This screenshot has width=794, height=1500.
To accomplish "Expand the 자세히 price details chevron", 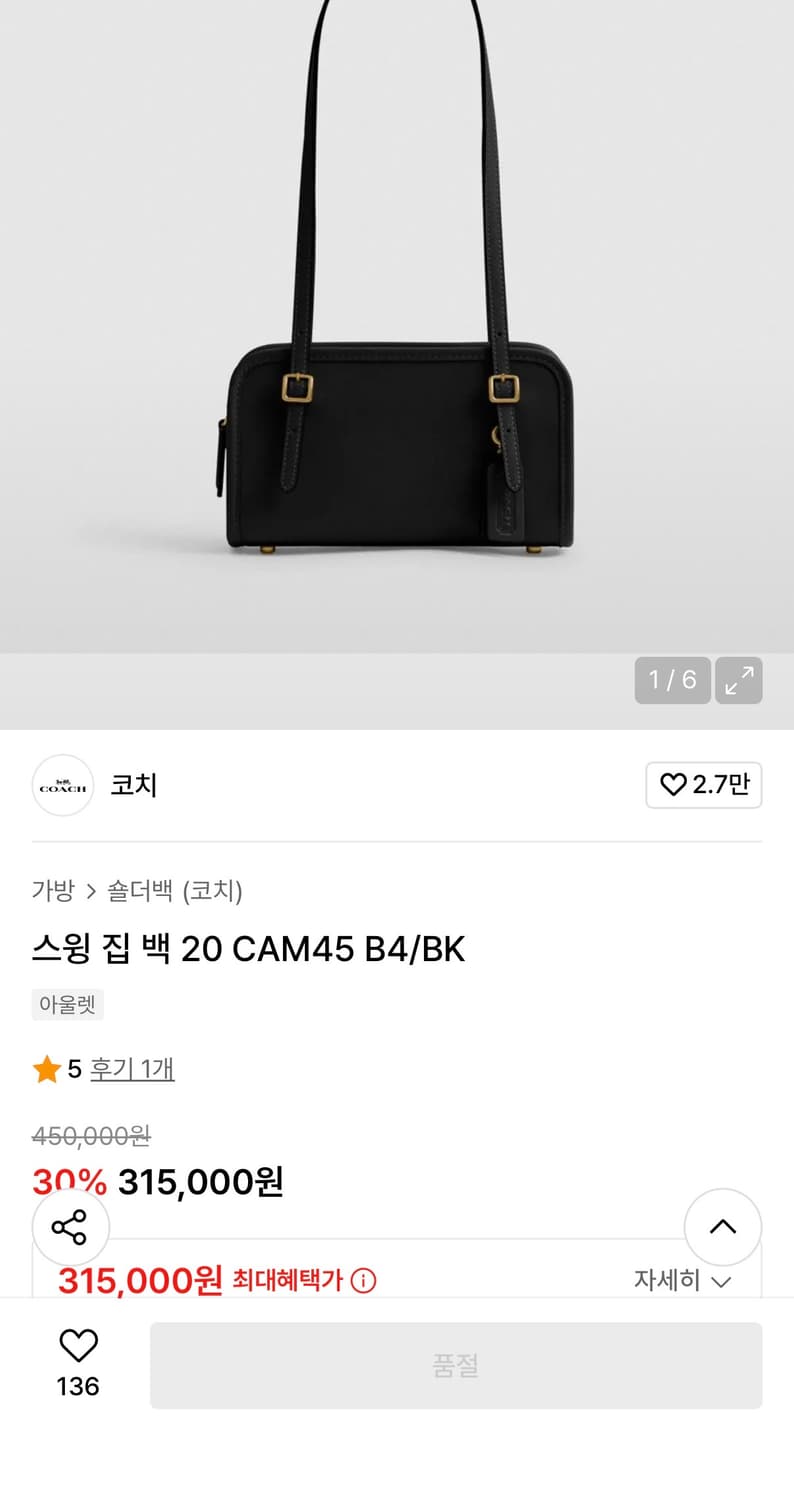I will pos(722,1282).
